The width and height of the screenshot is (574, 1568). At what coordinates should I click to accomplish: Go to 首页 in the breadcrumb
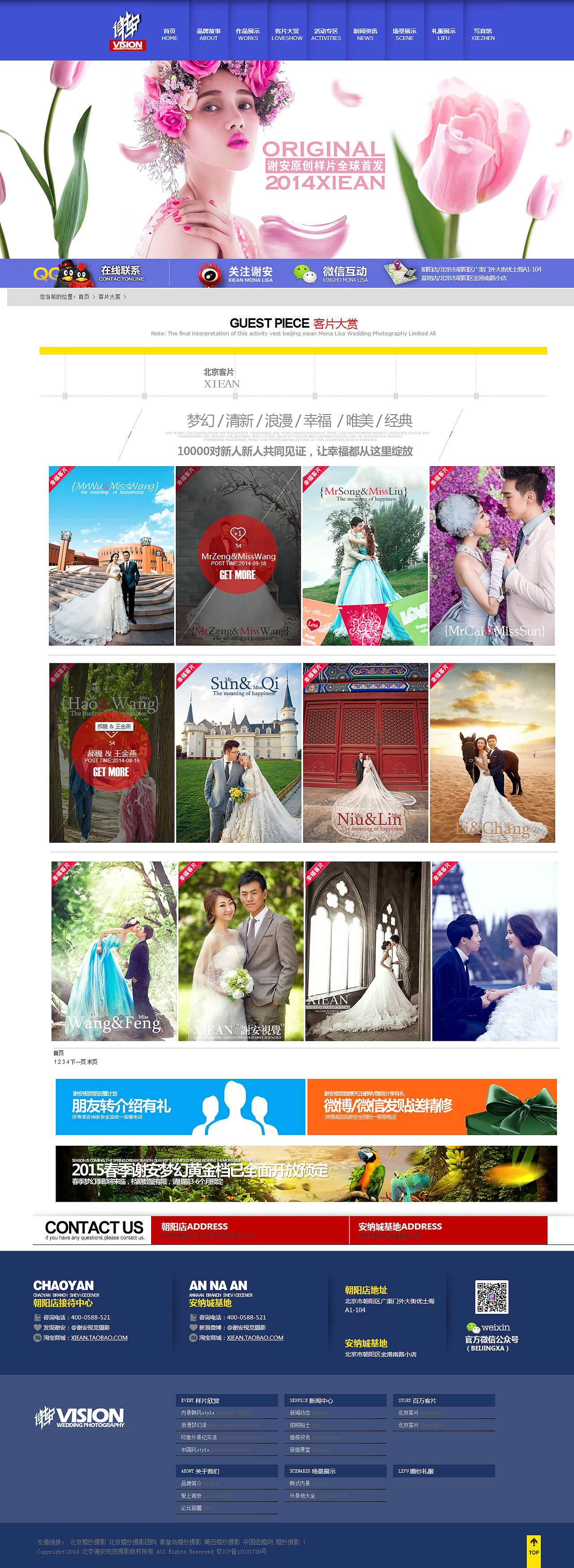pyautogui.click(x=84, y=297)
